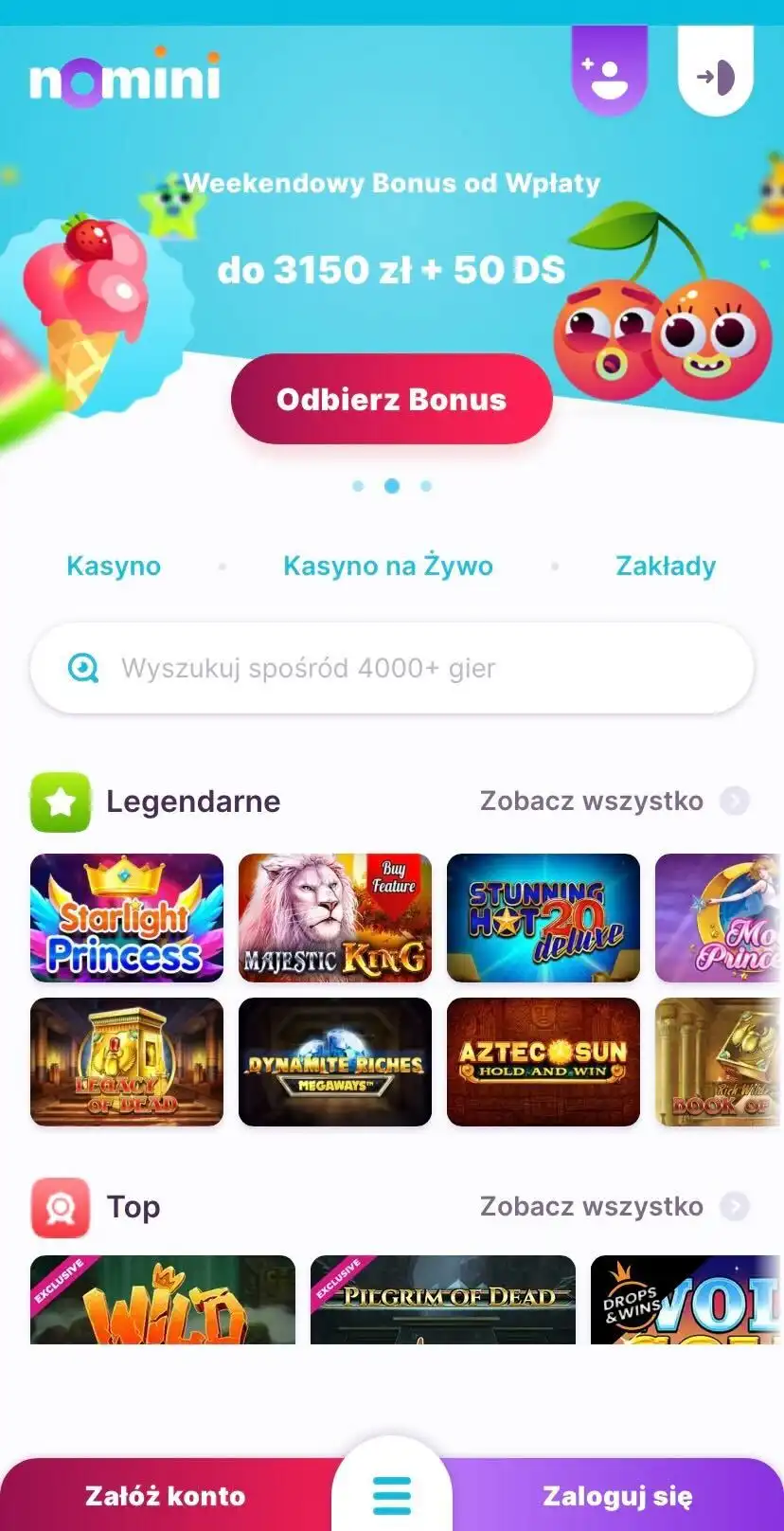Launch the Starlight Princess game
784x1531 pixels.
coord(127,917)
